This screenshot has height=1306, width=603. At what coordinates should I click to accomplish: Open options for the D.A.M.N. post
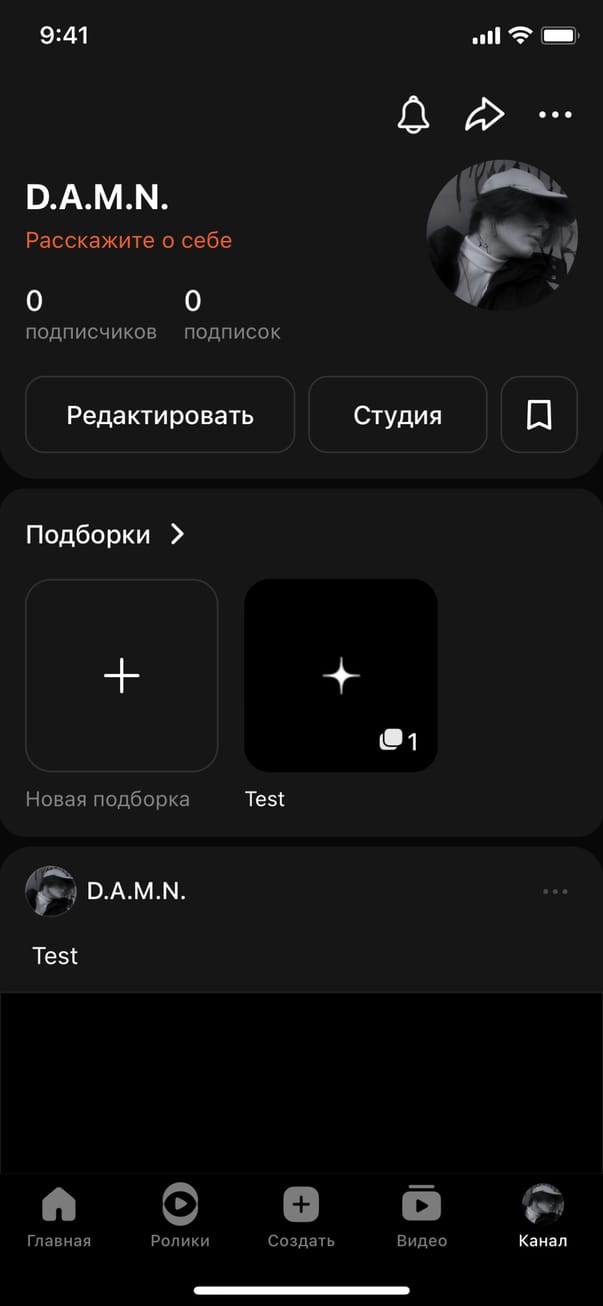(555, 891)
